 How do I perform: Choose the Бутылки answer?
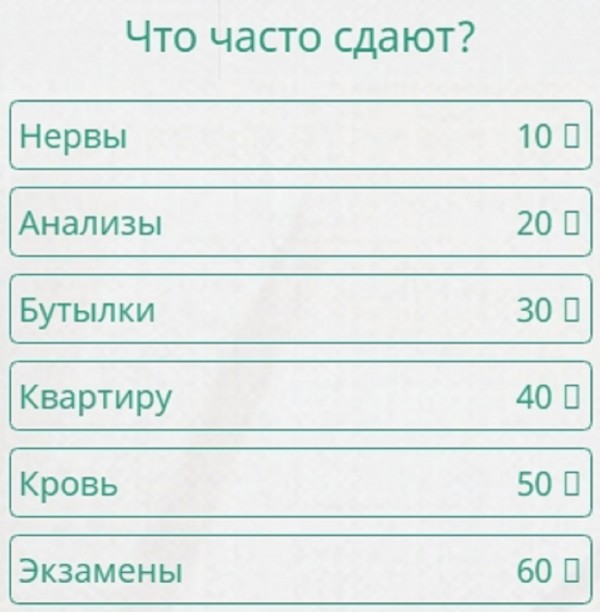300,309
